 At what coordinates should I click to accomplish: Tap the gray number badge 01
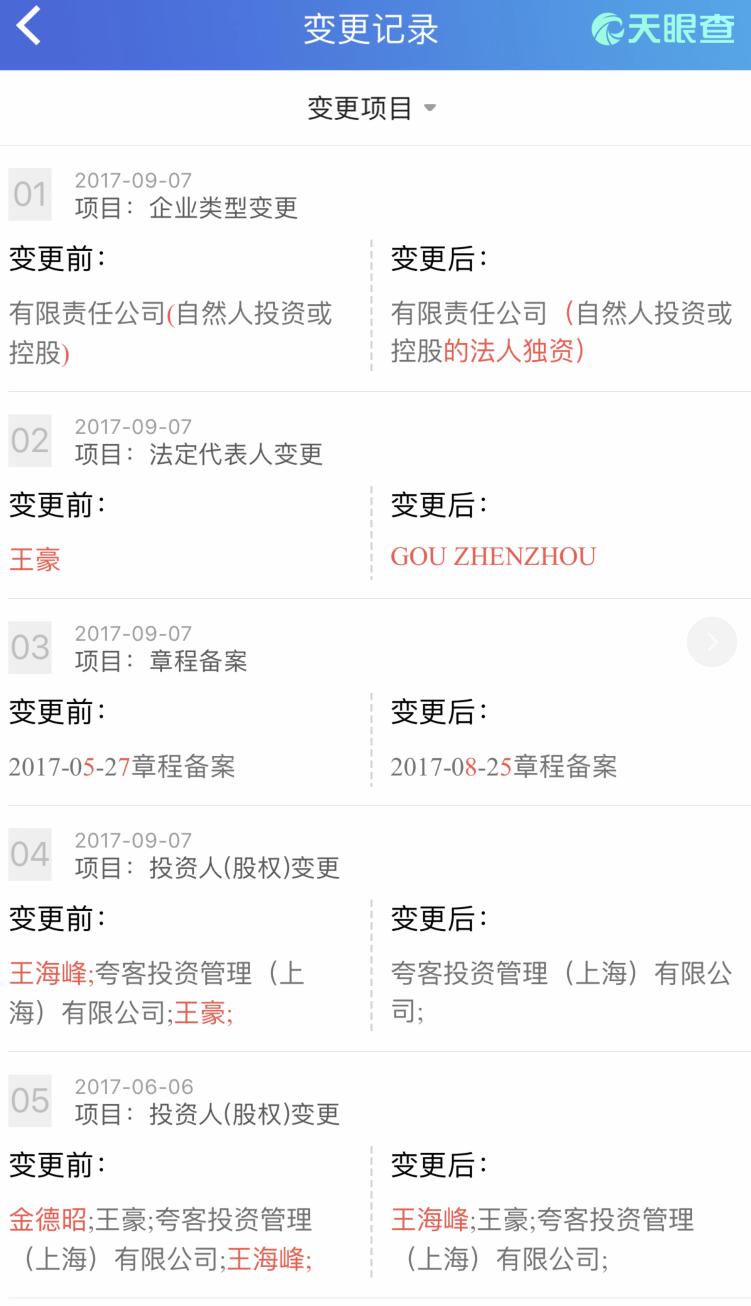30,196
